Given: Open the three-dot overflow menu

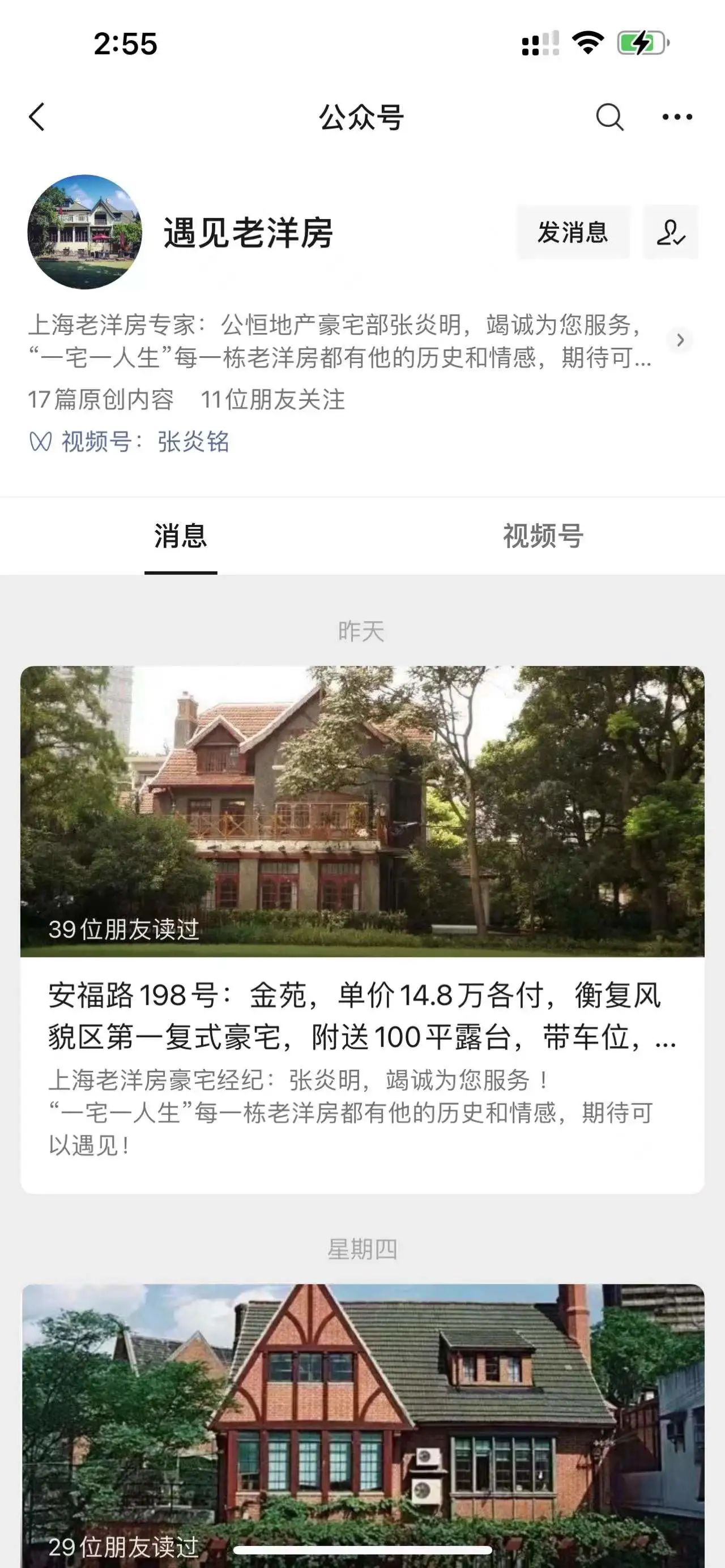Looking at the screenshot, I should click(x=677, y=117).
